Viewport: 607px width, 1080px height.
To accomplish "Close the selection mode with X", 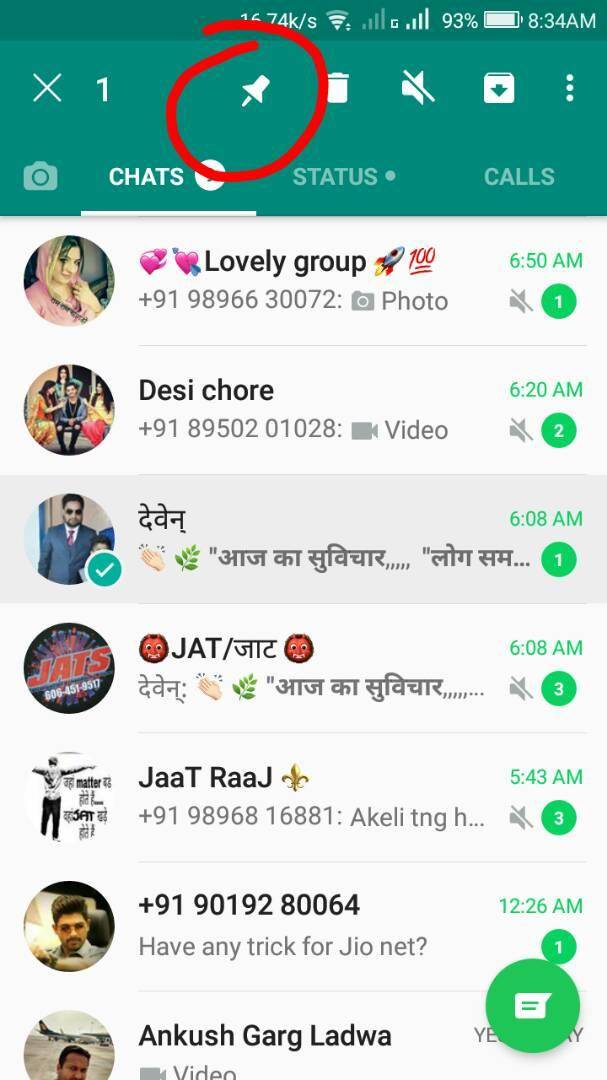I will (x=47, y=89).
